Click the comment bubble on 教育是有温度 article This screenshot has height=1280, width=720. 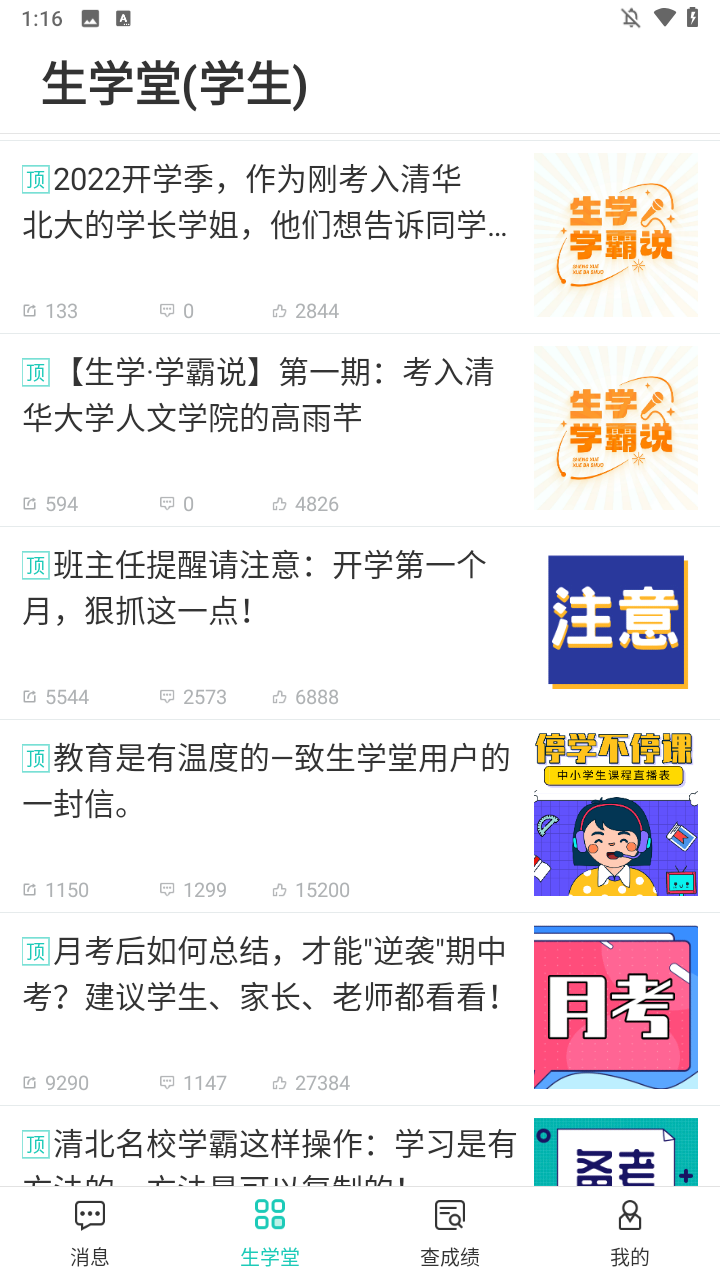click(x=167, y=890)
